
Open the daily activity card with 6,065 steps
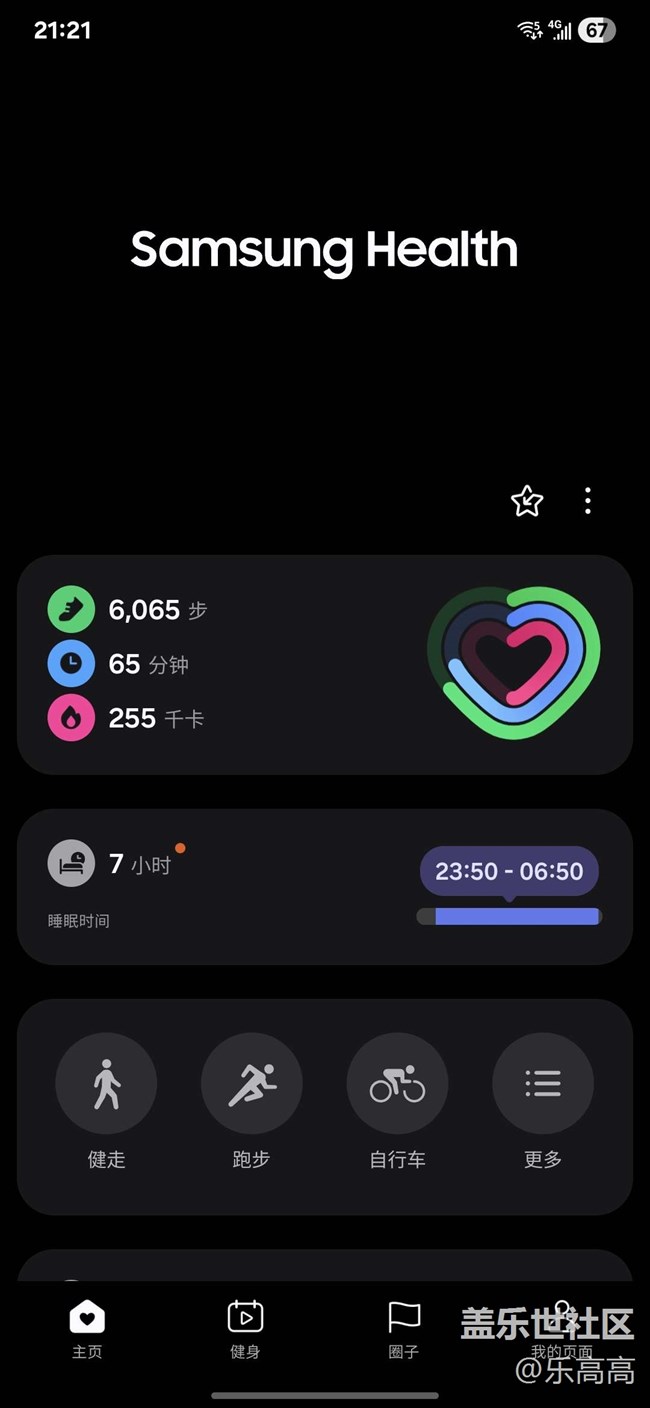(325, 664)
